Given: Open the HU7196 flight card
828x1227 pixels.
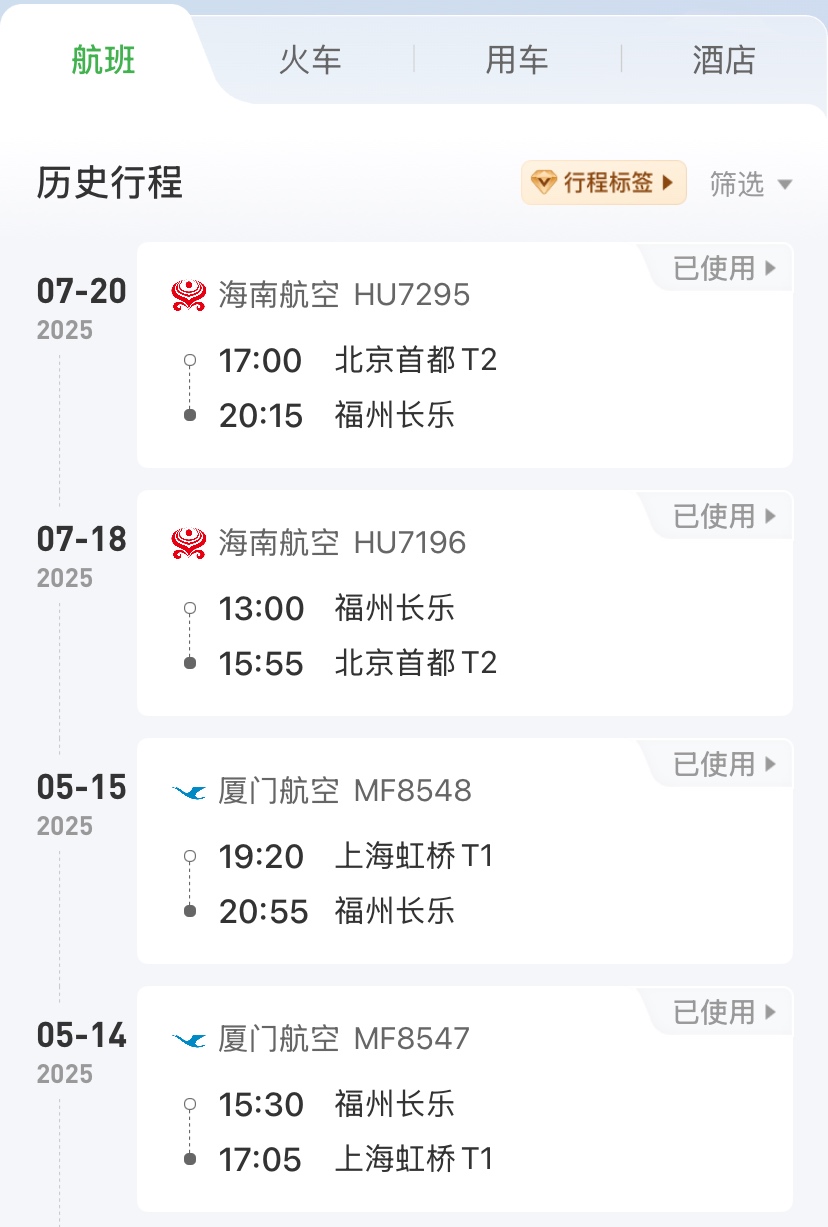Looking at the screenshot, I should click(x=464, y=603).
